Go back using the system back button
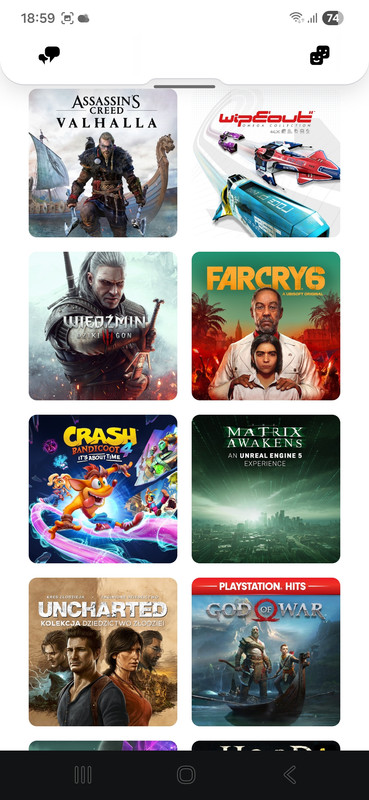 coord(289,774)
